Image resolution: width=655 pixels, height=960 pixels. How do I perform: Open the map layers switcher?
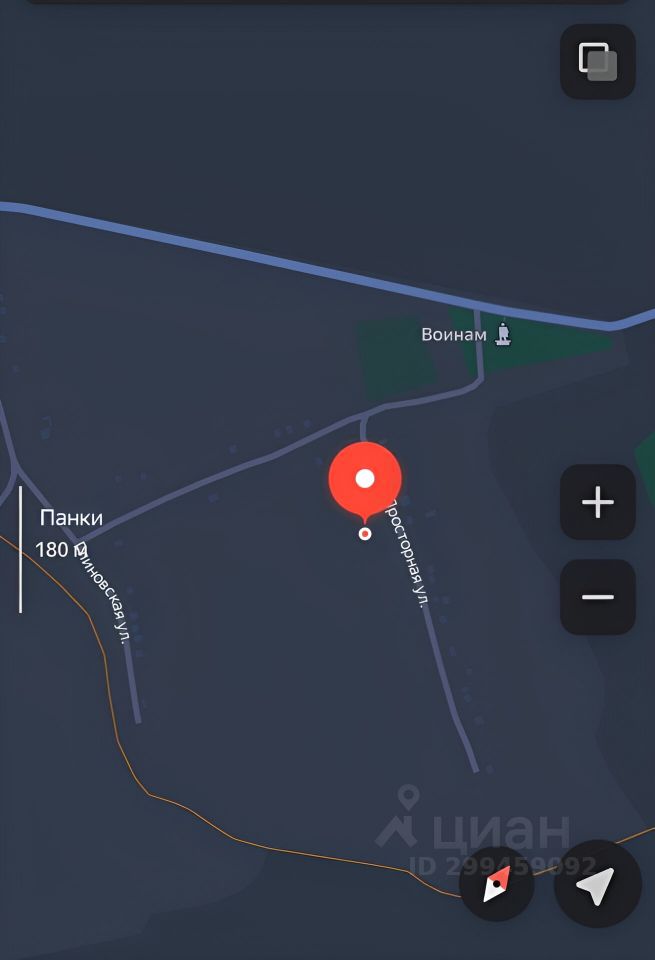pos(597,62)
